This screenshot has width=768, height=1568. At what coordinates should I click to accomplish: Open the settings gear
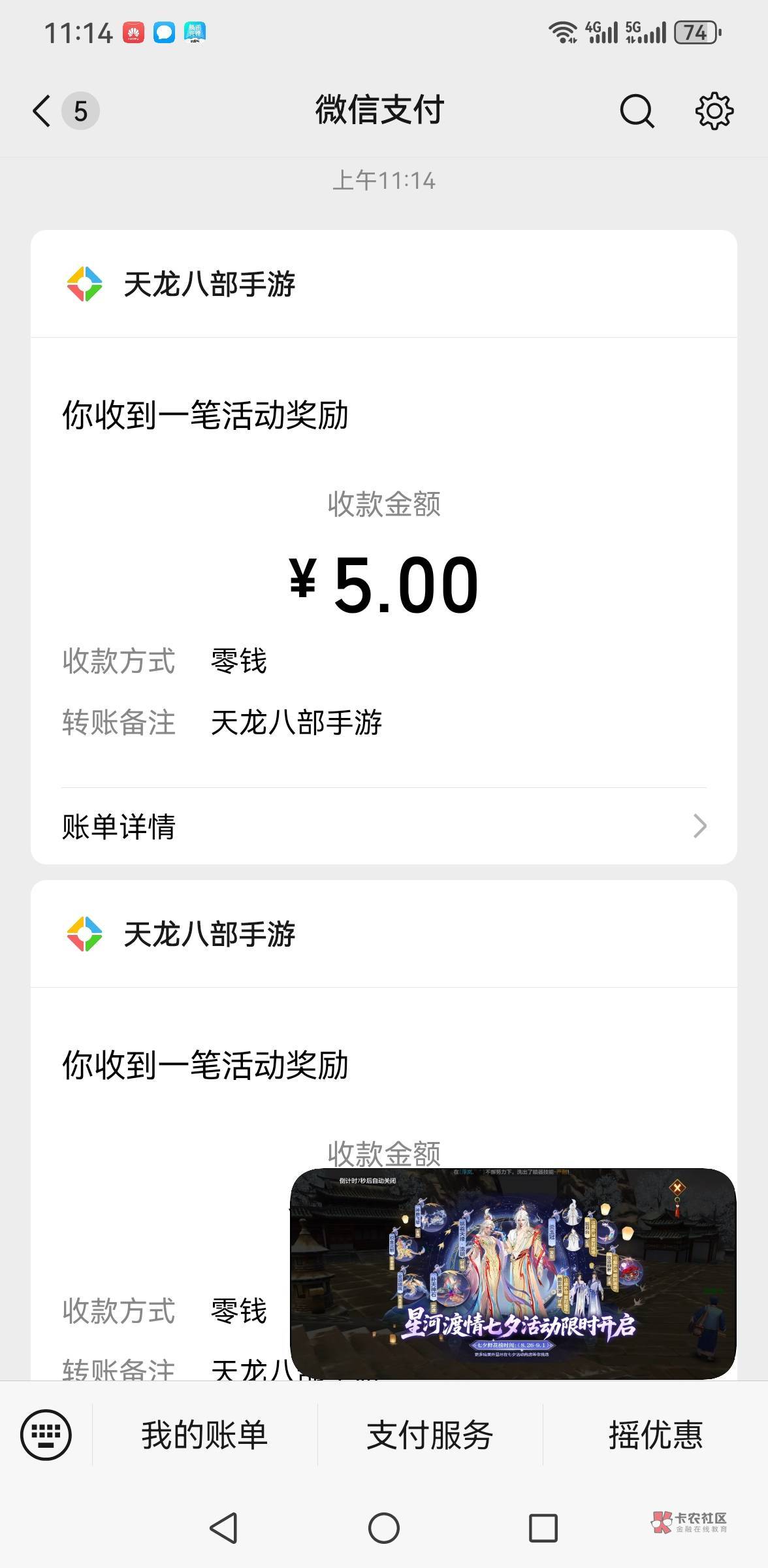(x=714, y=110)
